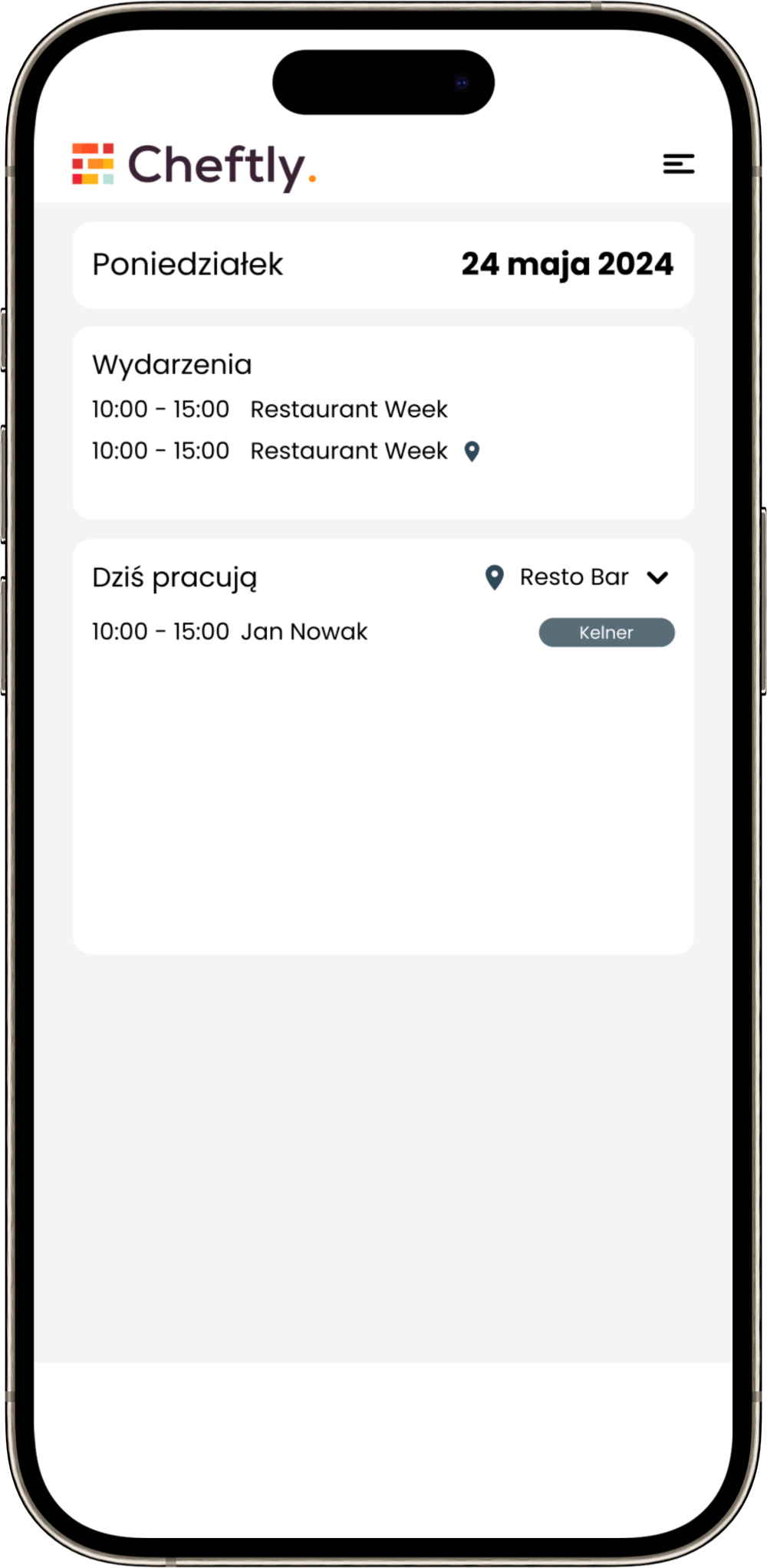Tap the Kelner role chip
The width and height of the screenshot is (767, 1568).
pos(607,633)
